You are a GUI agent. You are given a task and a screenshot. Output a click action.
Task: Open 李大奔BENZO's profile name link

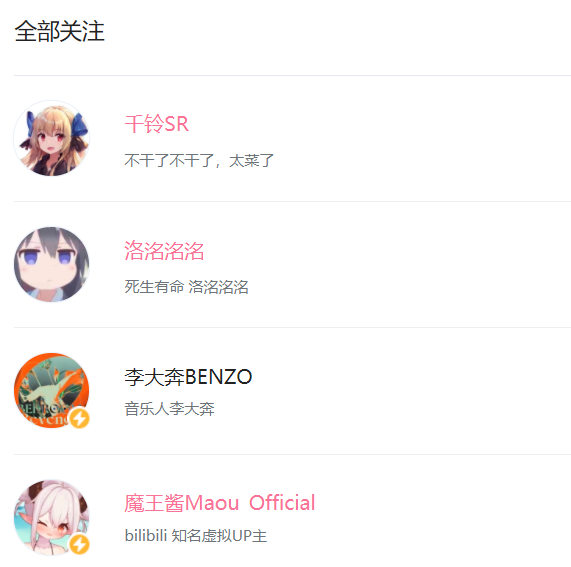[188, 377]
